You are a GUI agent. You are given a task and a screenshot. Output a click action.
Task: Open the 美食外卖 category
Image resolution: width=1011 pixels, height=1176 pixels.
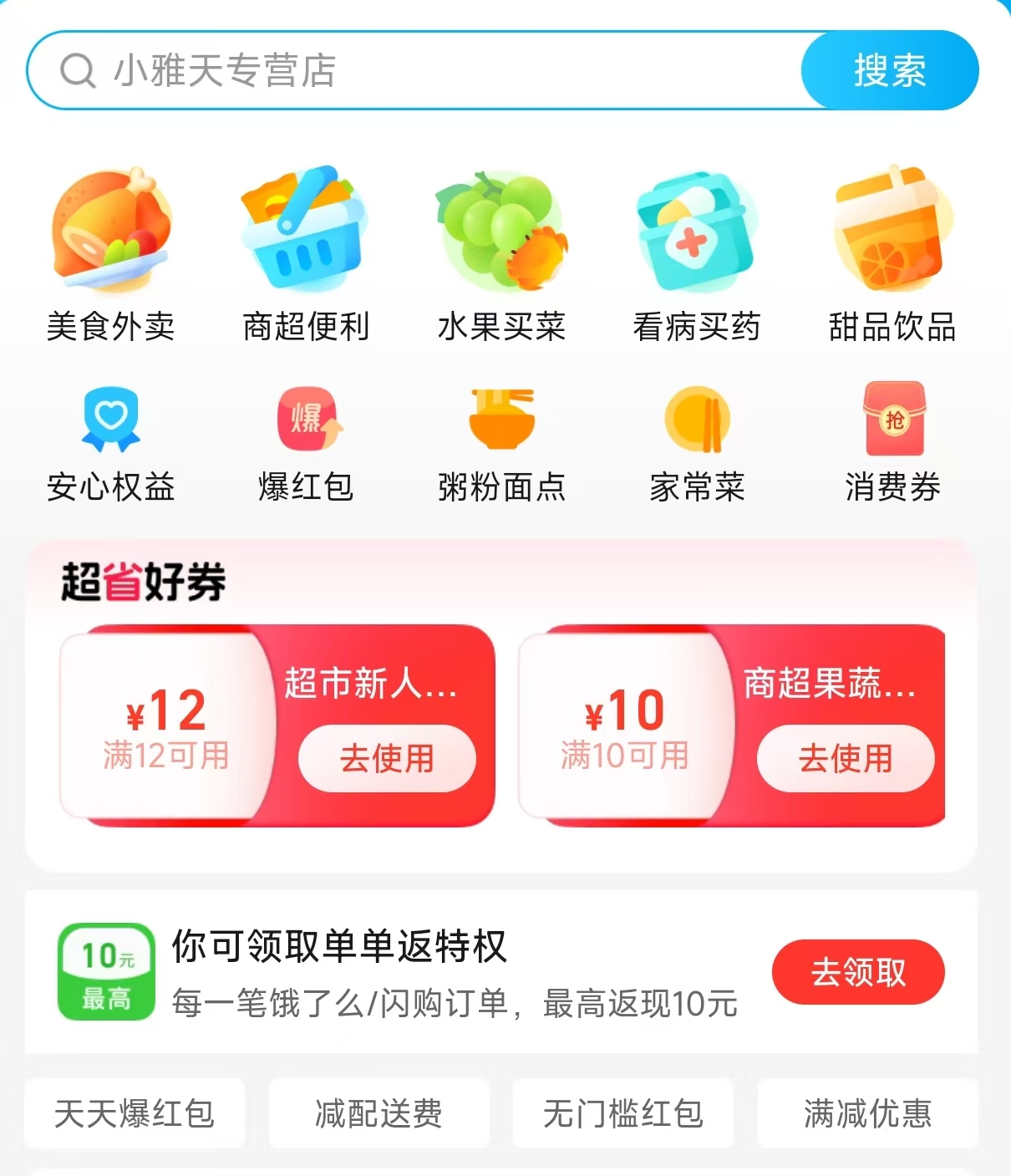pyautogui.click(x=111, y=255)
